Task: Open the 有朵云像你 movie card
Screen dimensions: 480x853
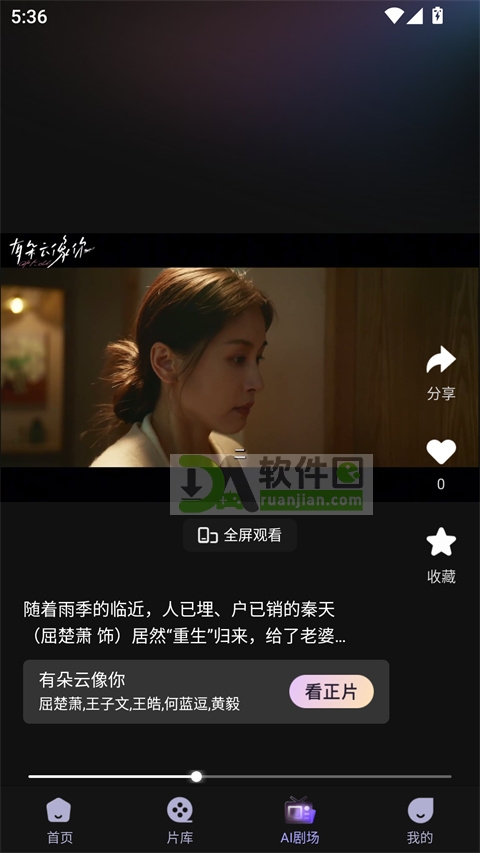Action: (206, 691)
